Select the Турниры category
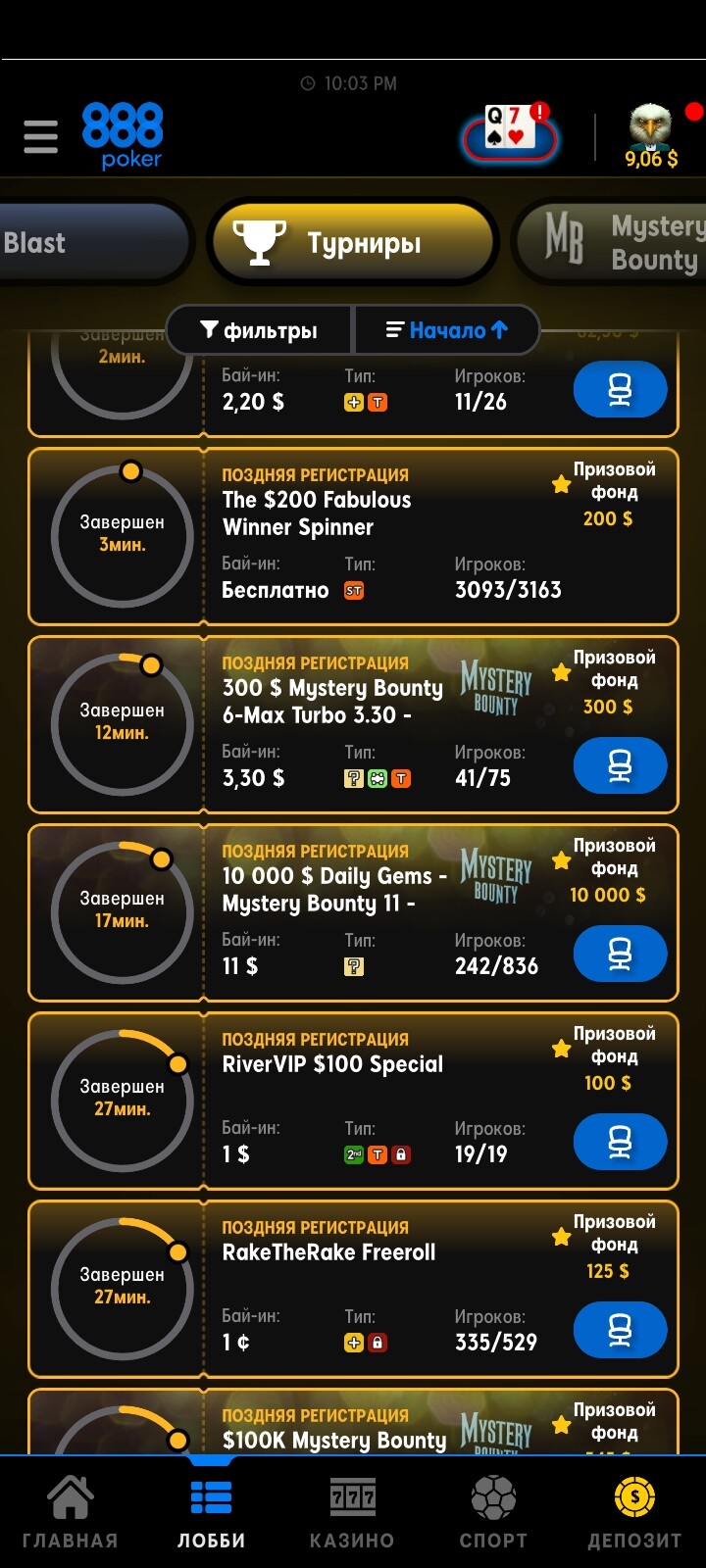Viewport: 706px width, 1568px height. point(353,243)
